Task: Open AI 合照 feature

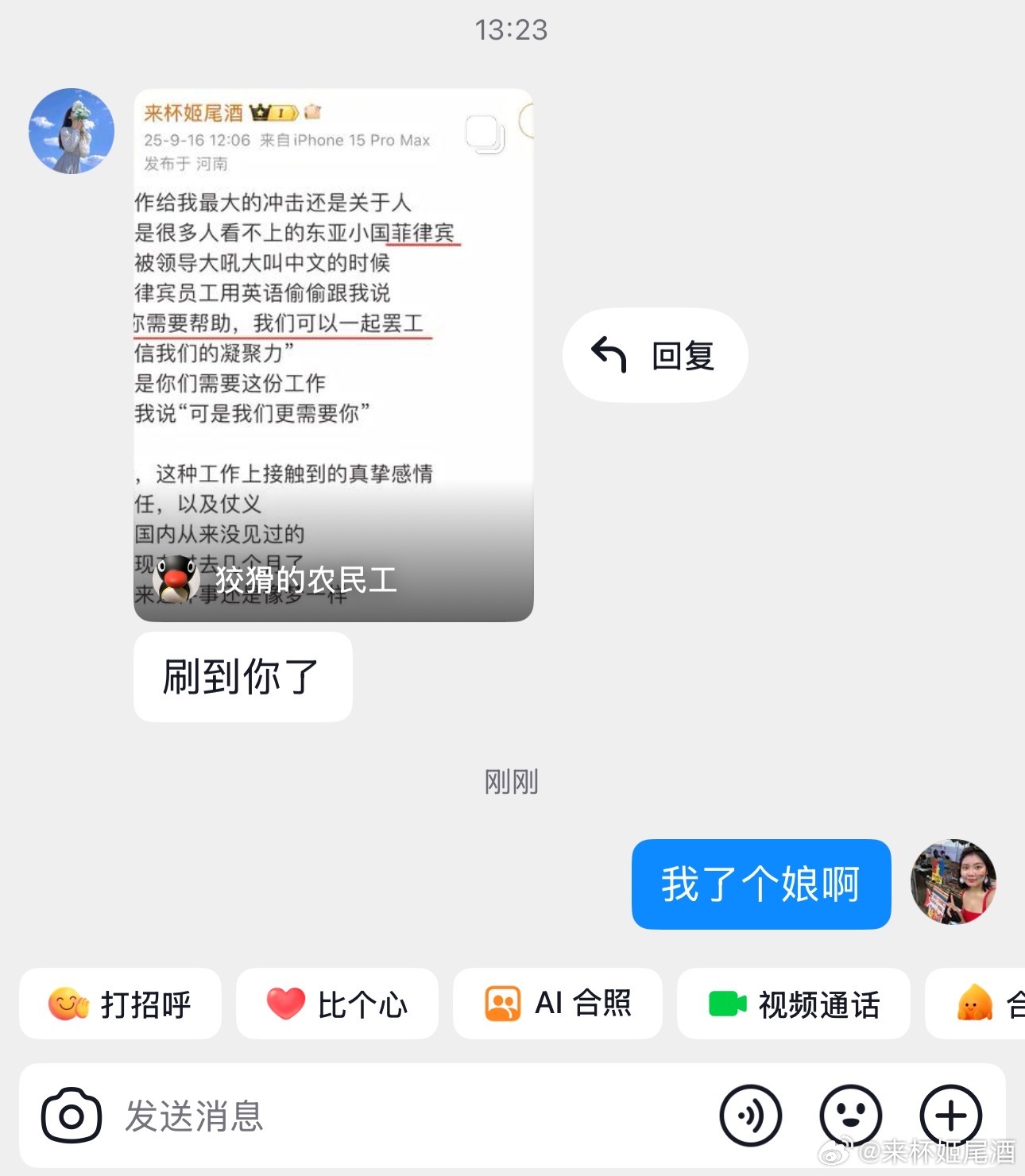Action: click(557, 1004)
